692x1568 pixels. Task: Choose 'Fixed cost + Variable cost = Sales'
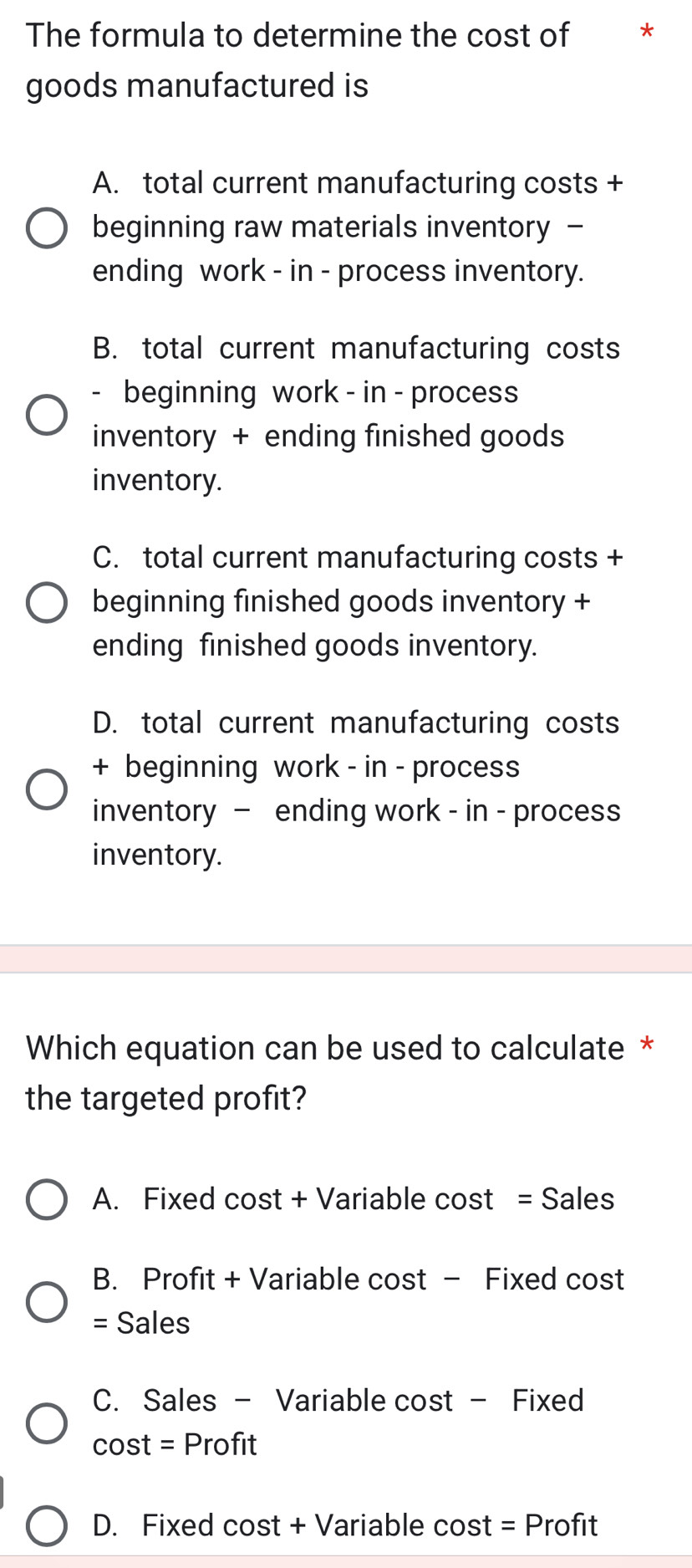tap(47, 1200)
